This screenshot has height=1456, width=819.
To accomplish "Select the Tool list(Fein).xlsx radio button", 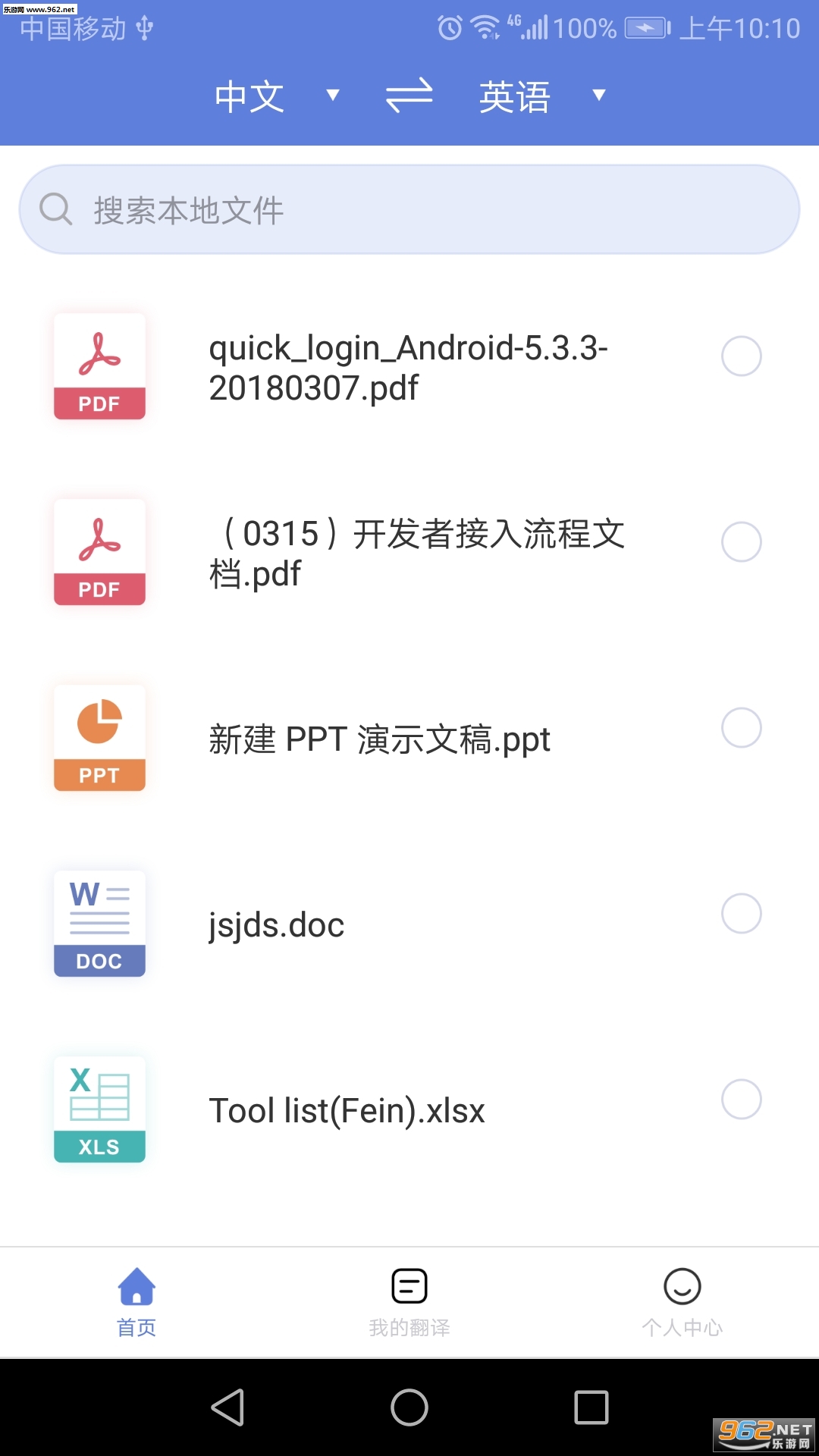I will coord(741,1100).
